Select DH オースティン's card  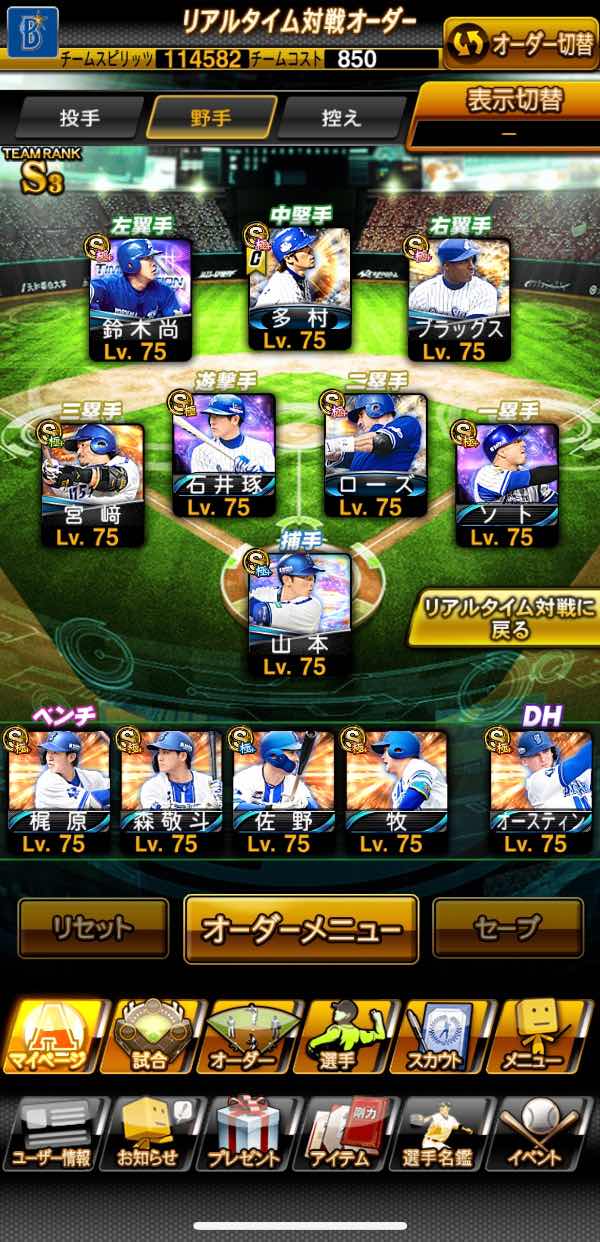coord(540,792)
